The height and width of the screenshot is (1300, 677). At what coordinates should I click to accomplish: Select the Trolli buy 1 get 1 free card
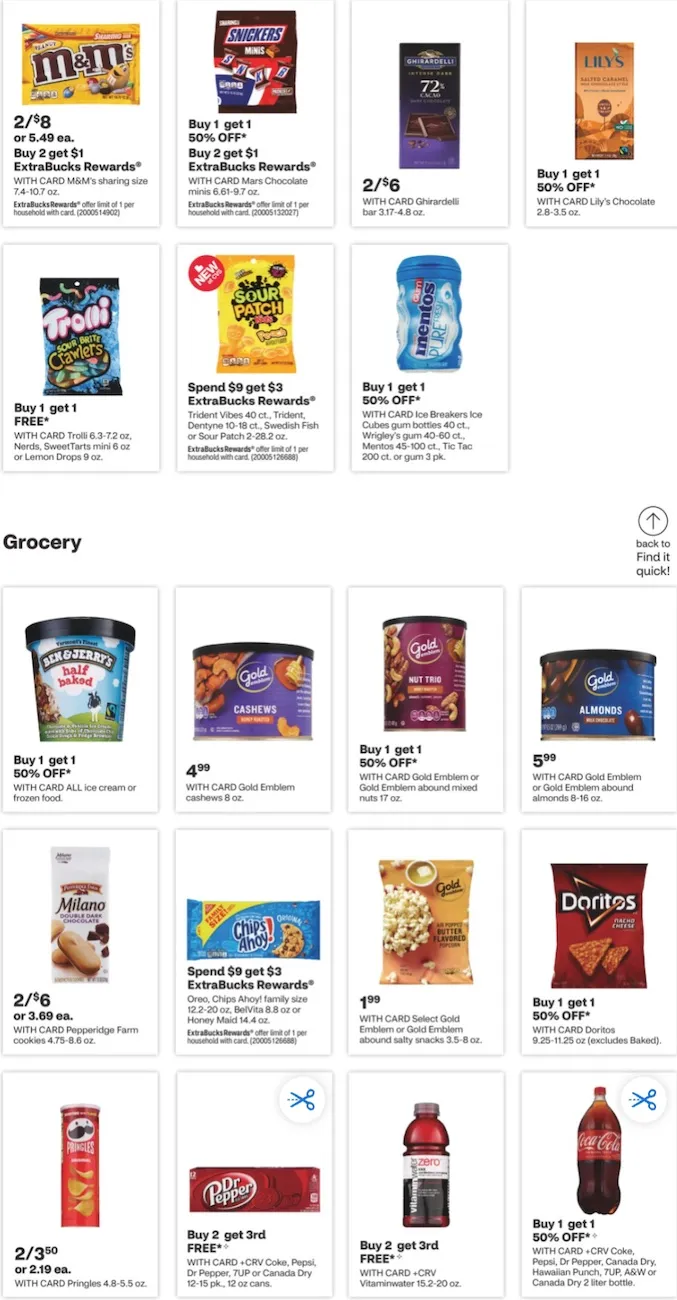tap(80, 357)
